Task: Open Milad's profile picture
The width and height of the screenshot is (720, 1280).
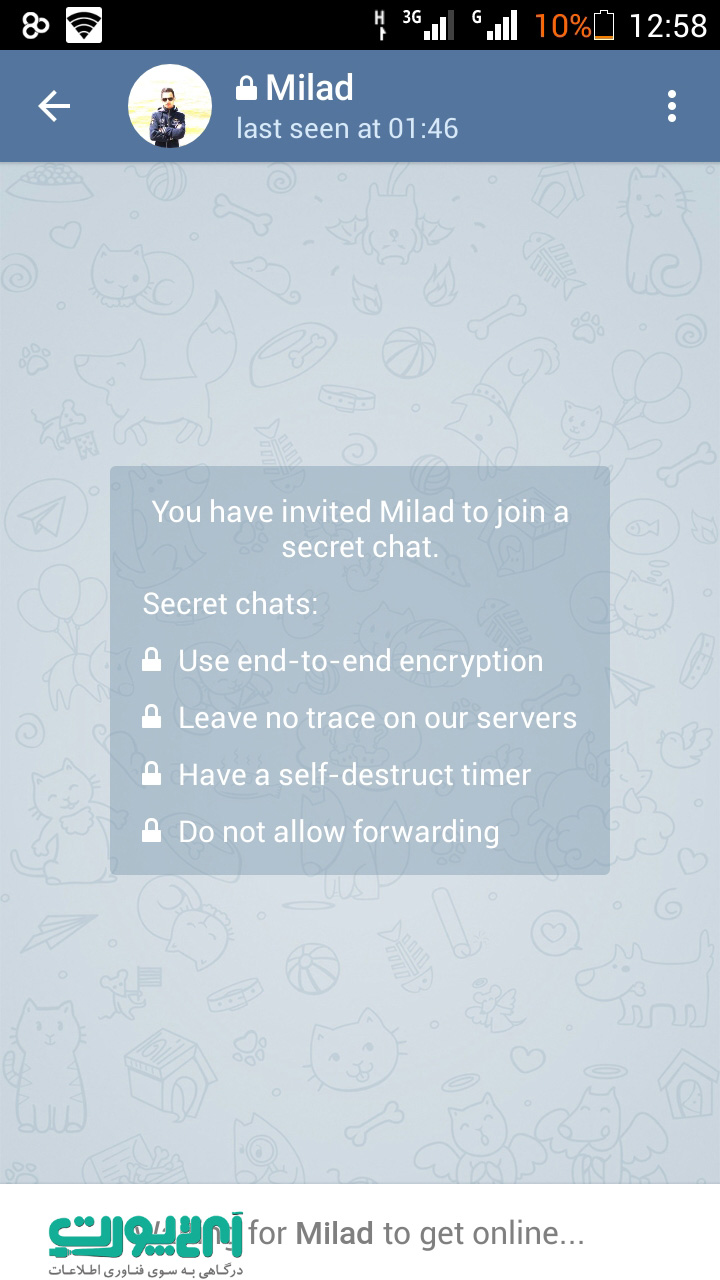Action: point(170,106)
